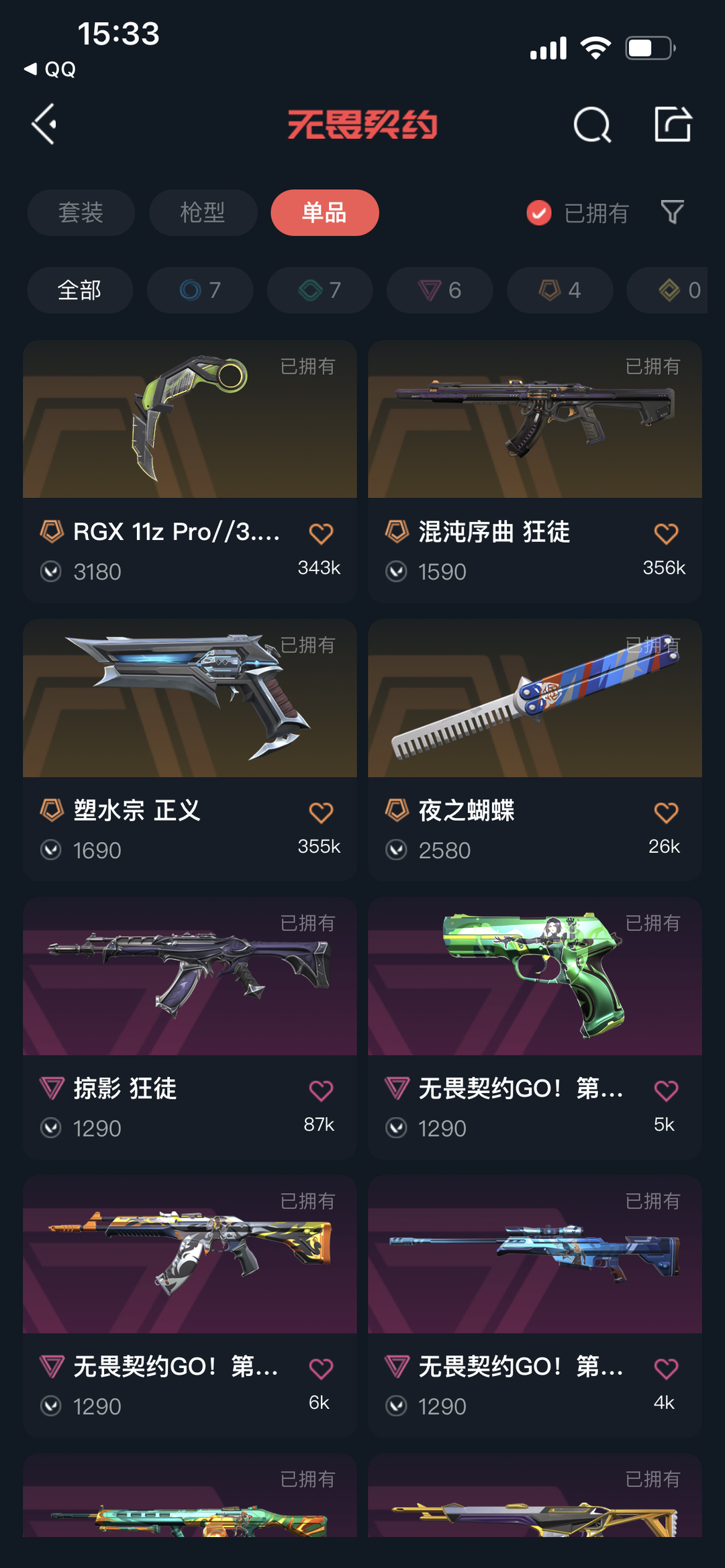Open the search icon

tap(592, 125)
